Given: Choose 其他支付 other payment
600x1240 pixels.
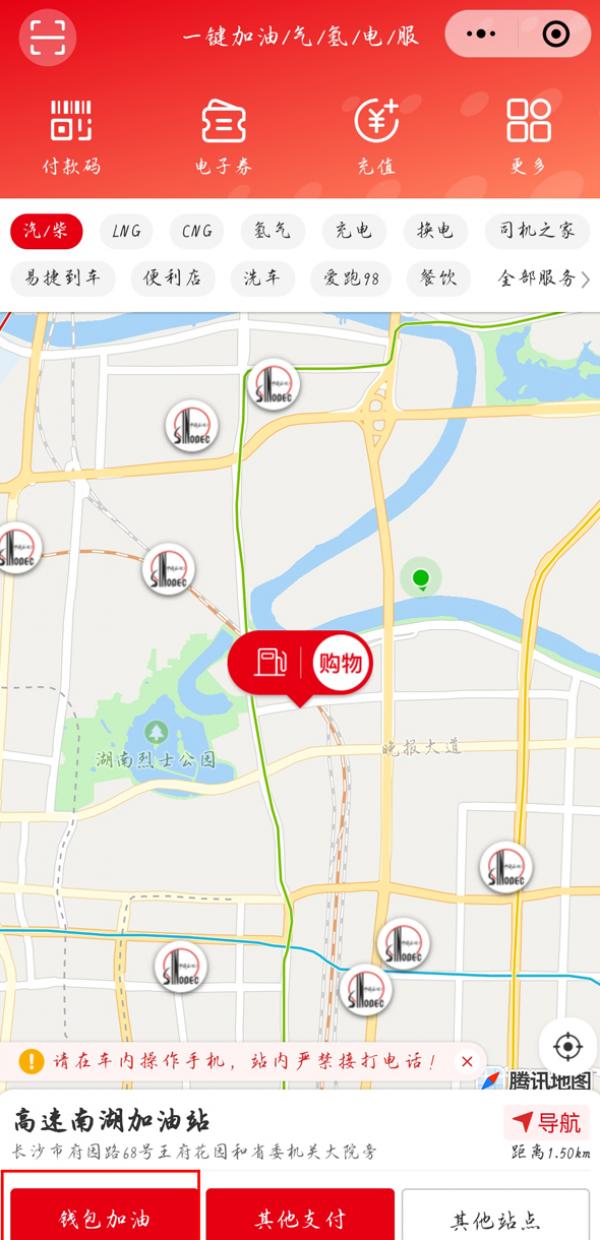Looking at the screenshot, I should pos(300,1219).
